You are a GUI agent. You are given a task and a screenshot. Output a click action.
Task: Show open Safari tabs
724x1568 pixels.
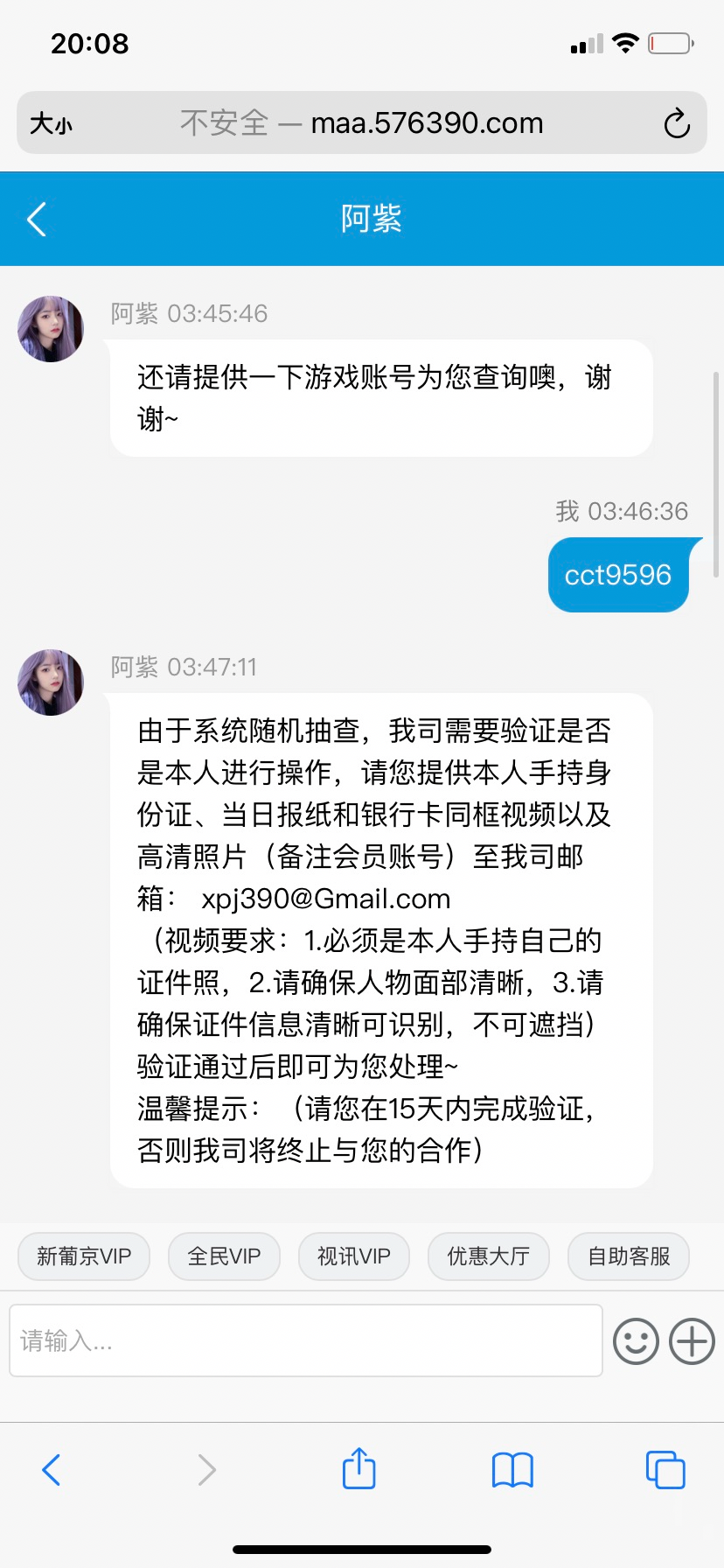click(665, 1470)
